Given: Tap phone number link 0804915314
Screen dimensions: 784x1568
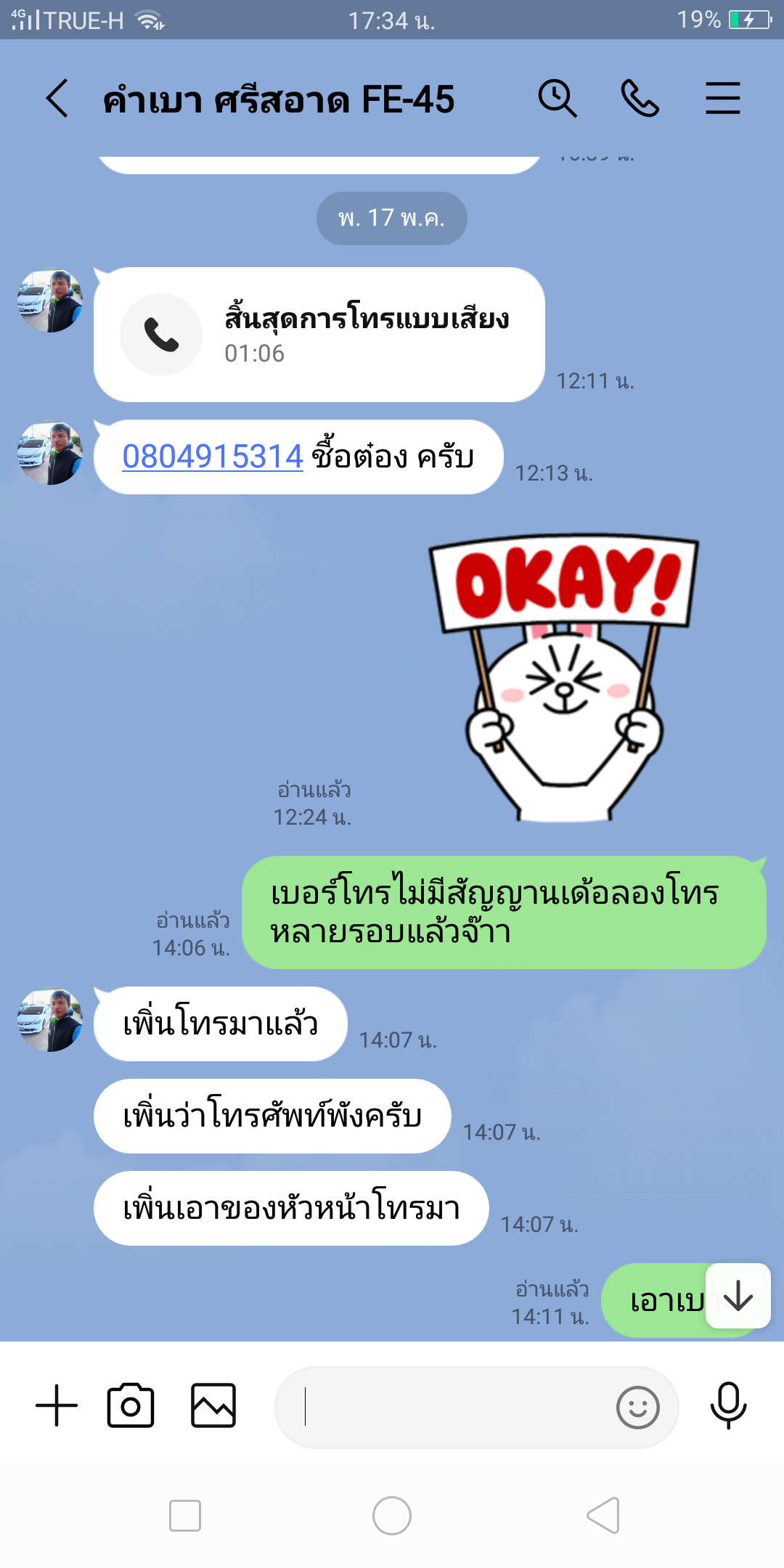Looking at the screenshot, I should click(213, 457).
